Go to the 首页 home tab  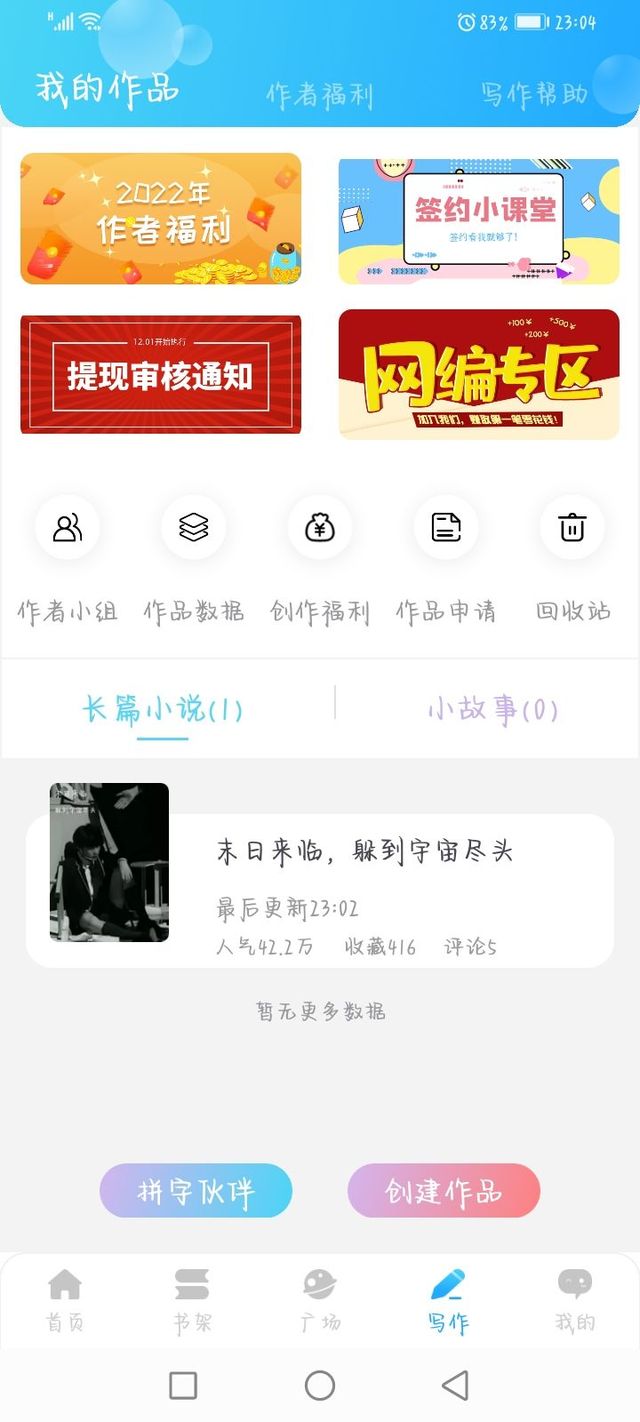65,1300
